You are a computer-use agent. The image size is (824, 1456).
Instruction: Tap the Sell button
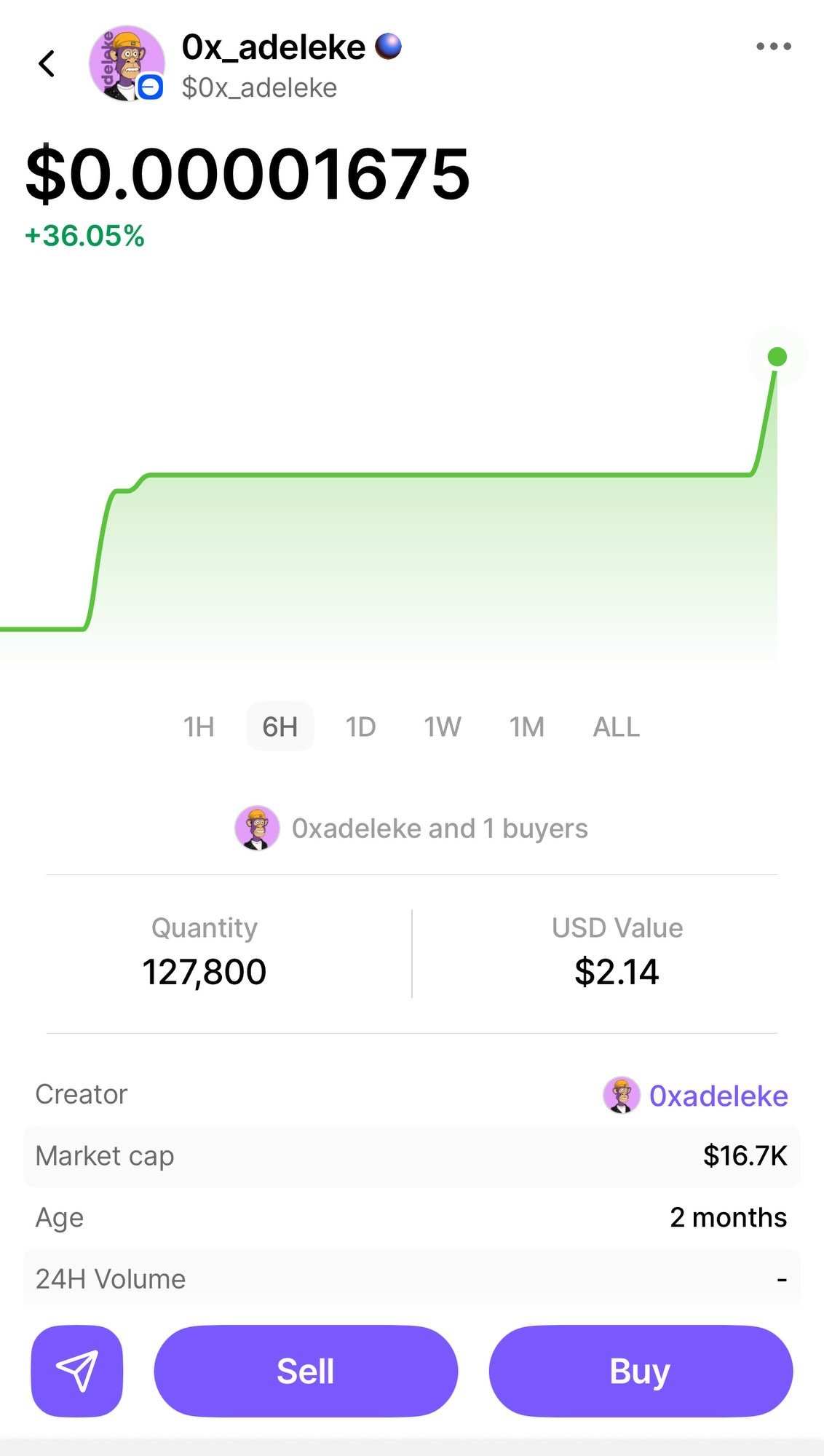306,1371
